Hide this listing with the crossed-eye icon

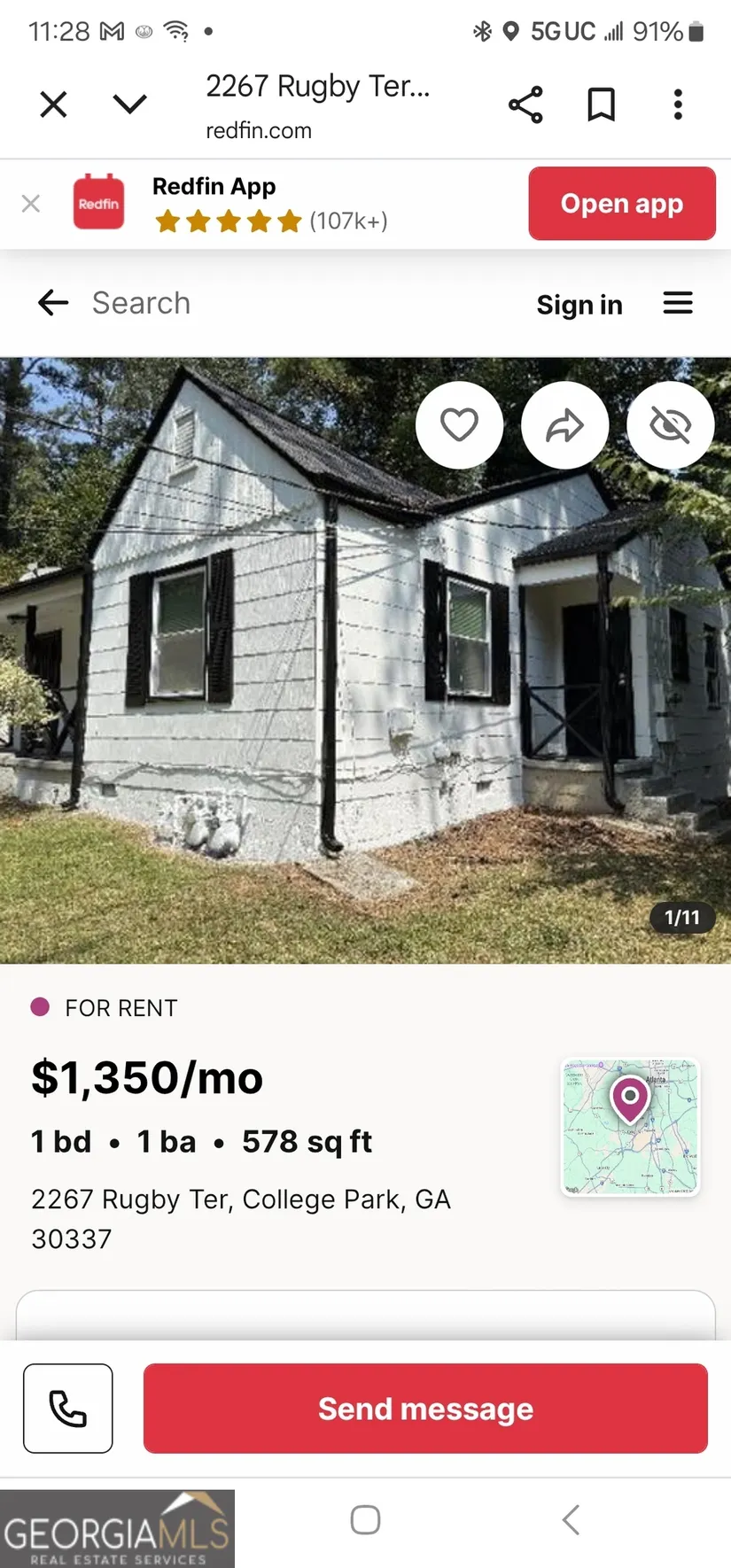[670, 425]
